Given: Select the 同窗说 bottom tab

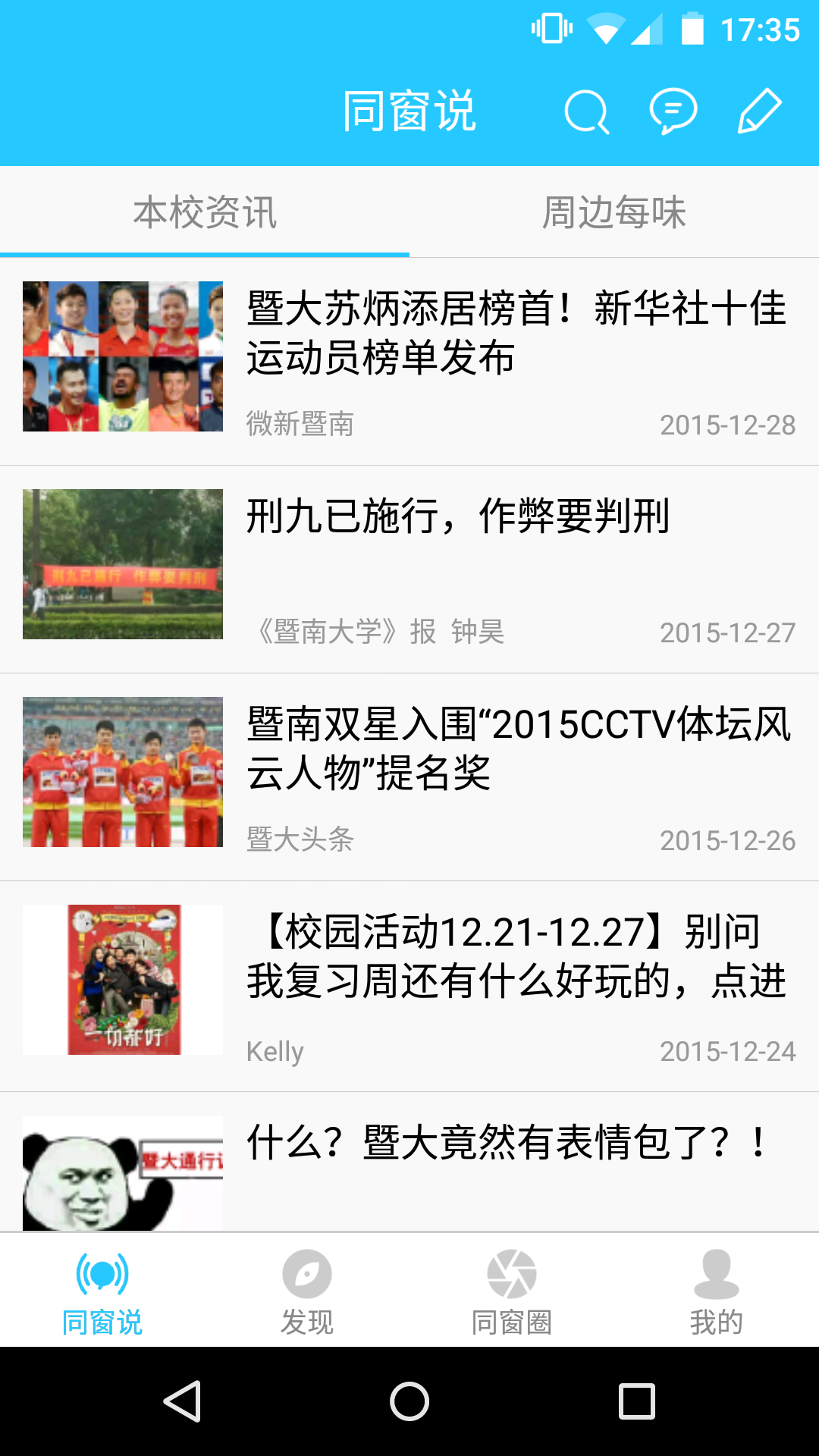Looking at the screenshot, I should (x=102, y=1291).
